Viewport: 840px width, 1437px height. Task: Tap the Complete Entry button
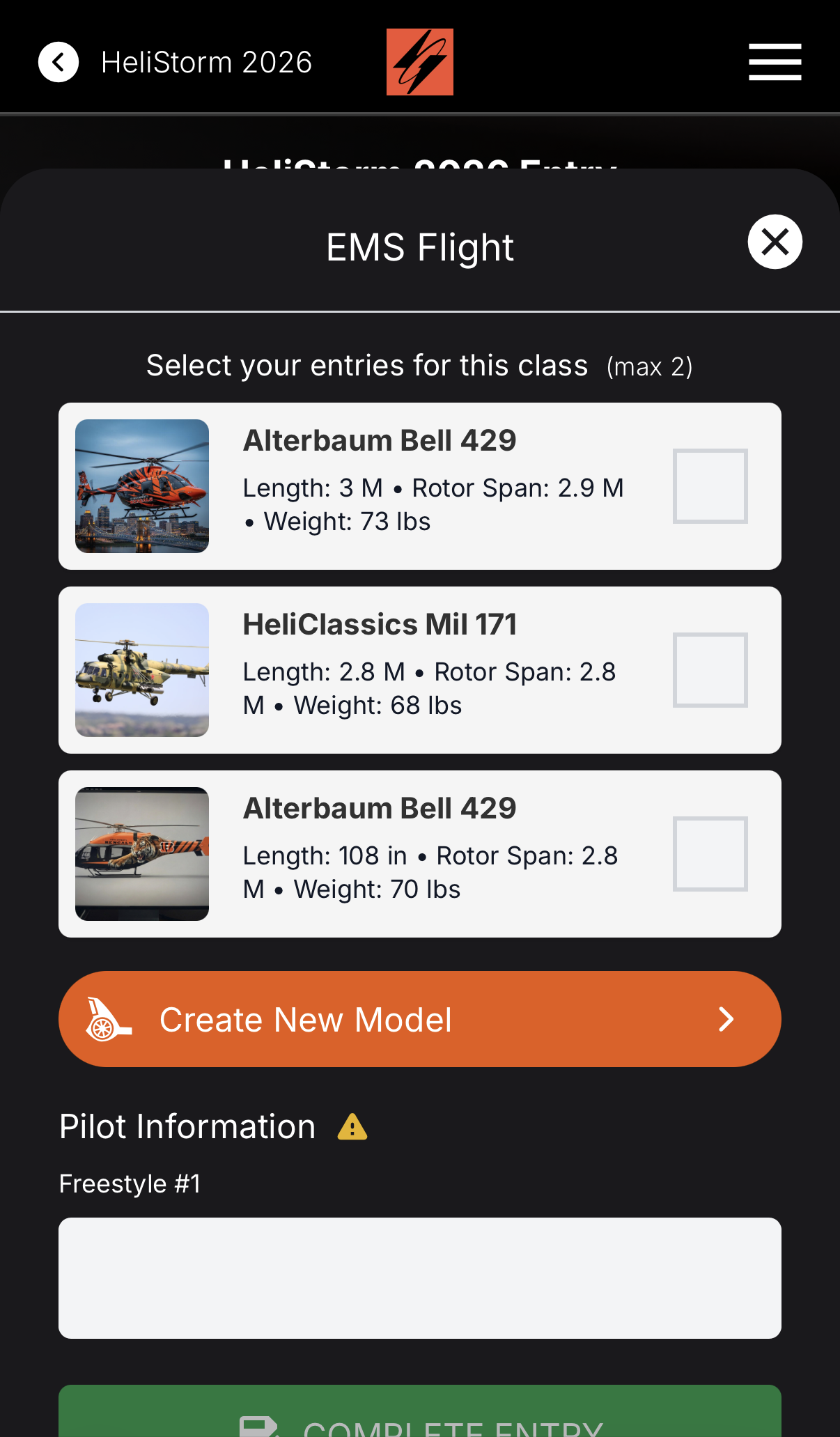pos(419,1417)
